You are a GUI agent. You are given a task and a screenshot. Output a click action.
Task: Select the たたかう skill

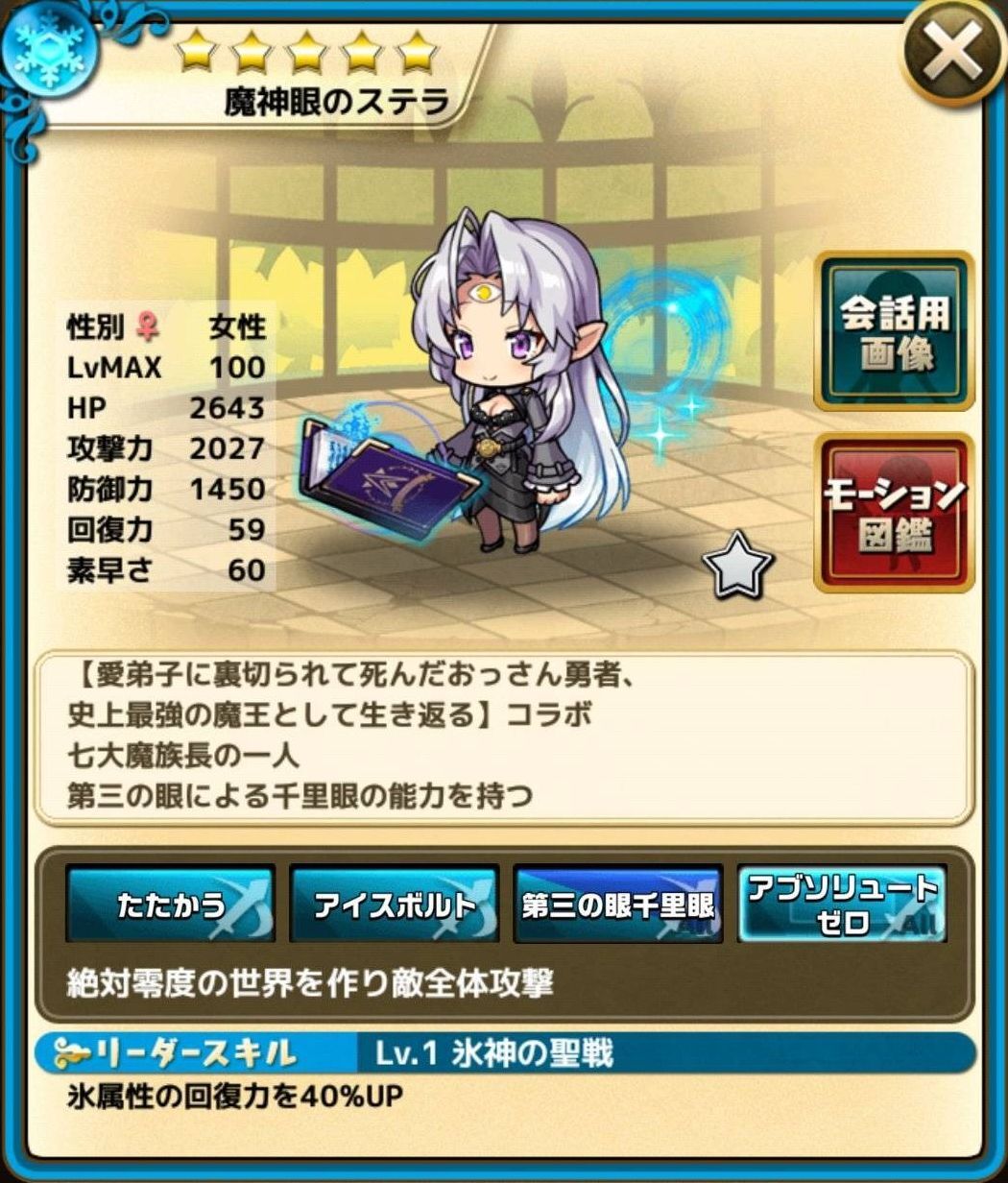171,904
